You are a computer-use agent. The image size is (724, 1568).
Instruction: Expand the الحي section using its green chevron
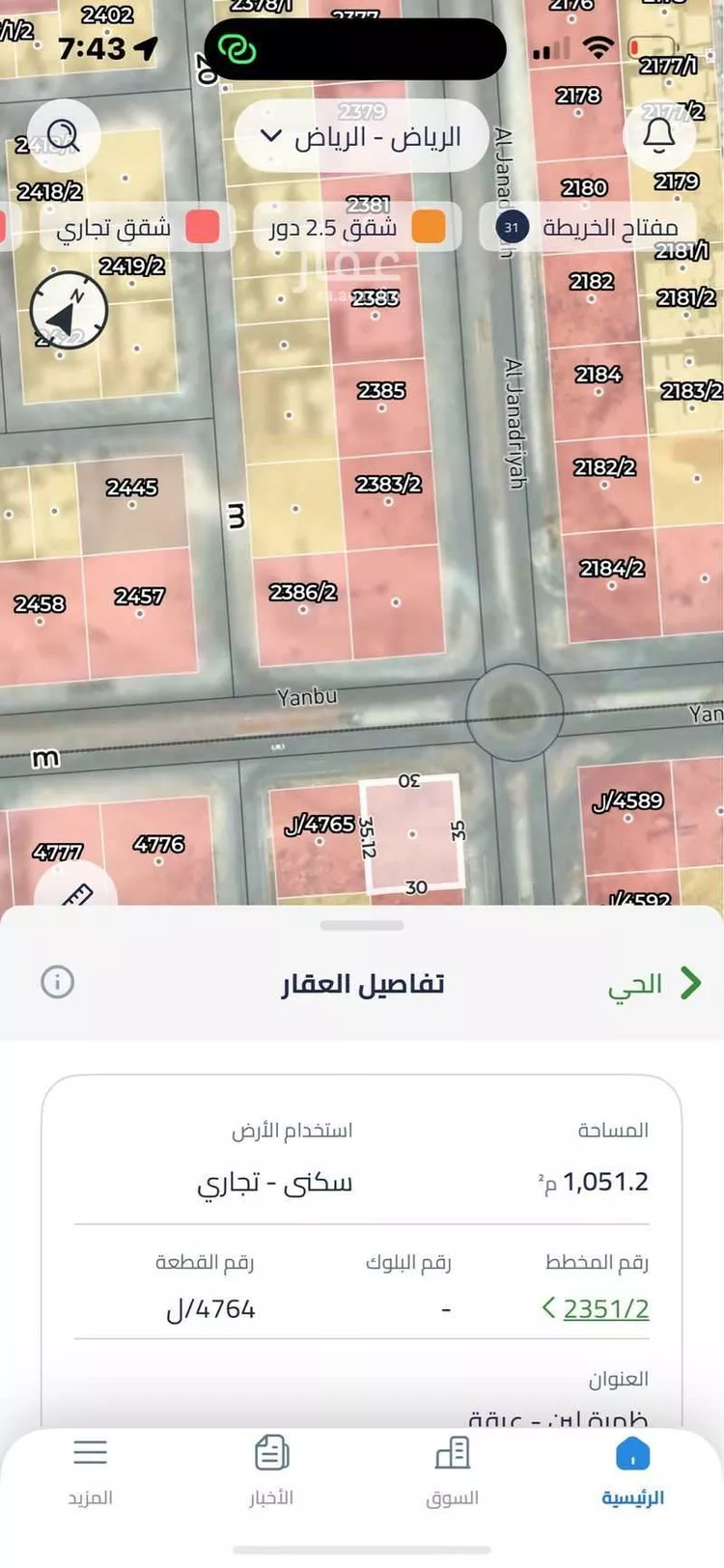point(691,982)
